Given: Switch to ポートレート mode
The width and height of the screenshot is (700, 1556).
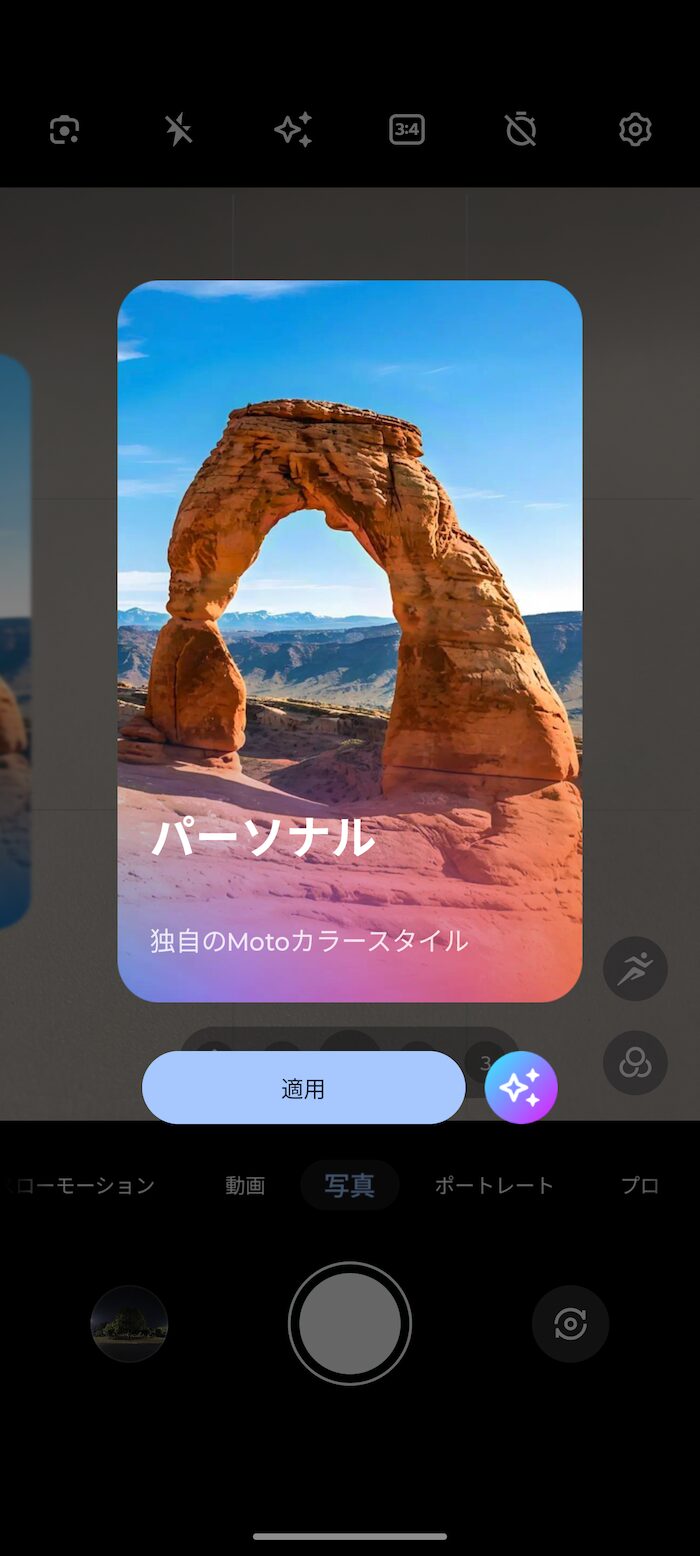Looking at the screenshot, I should 494,1186.
